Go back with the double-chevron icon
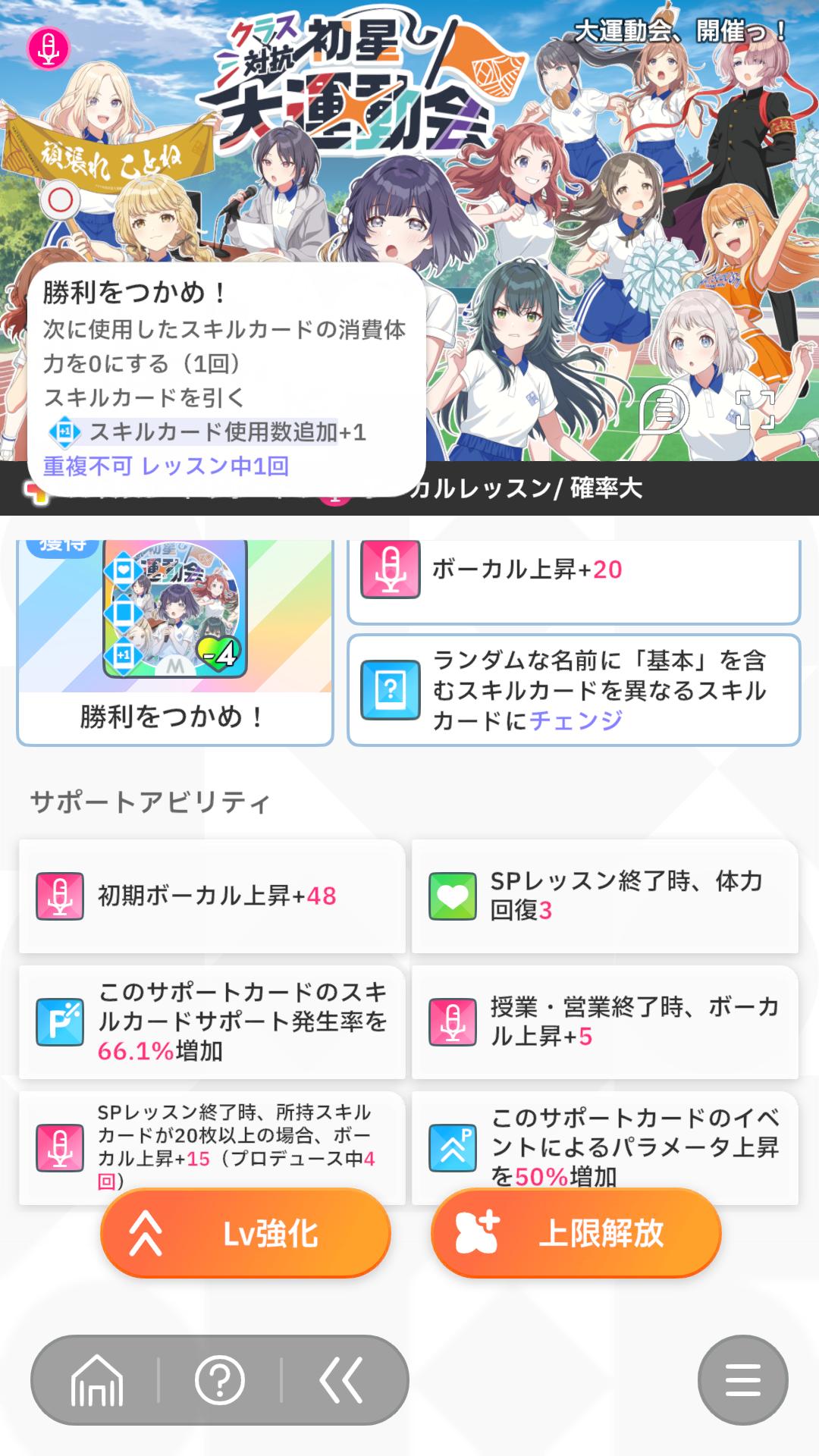 point(341,1380)
